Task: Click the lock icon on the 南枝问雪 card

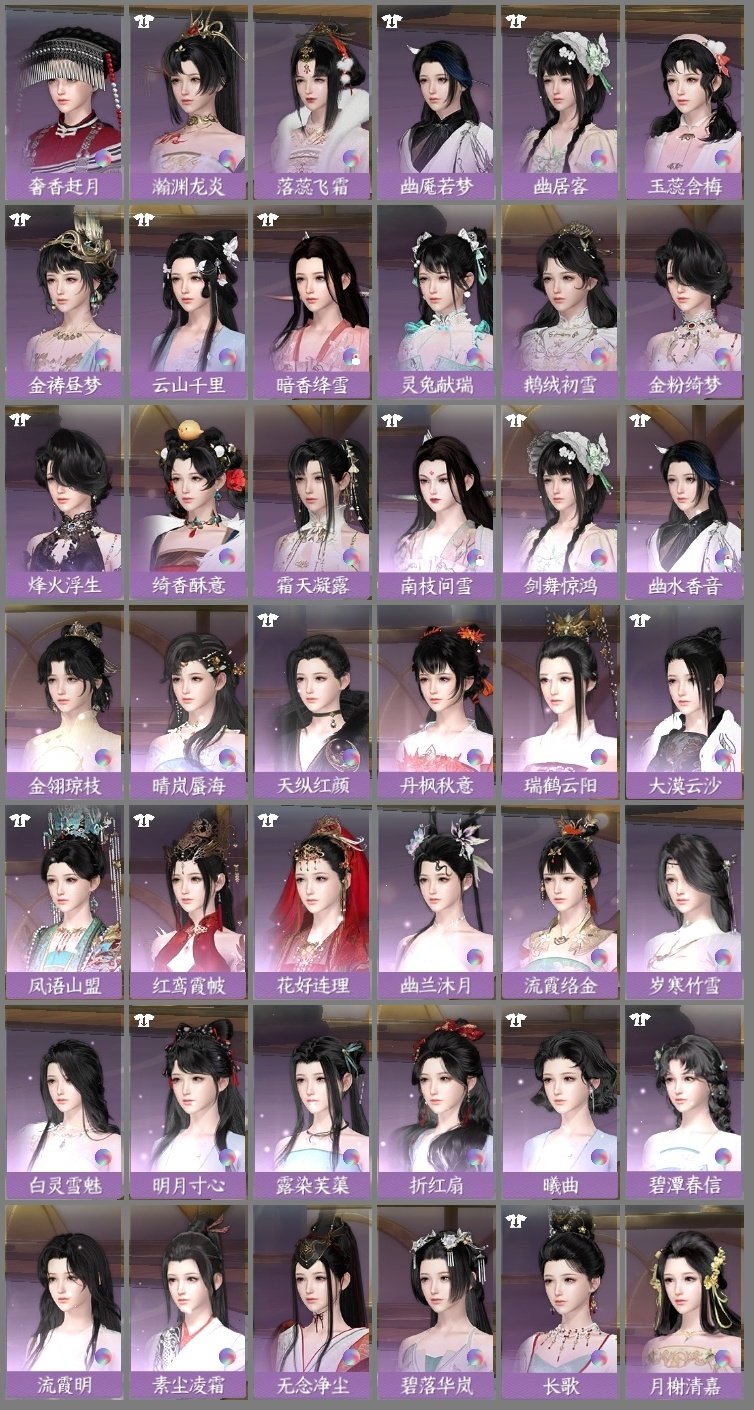Action: [480, 560]
